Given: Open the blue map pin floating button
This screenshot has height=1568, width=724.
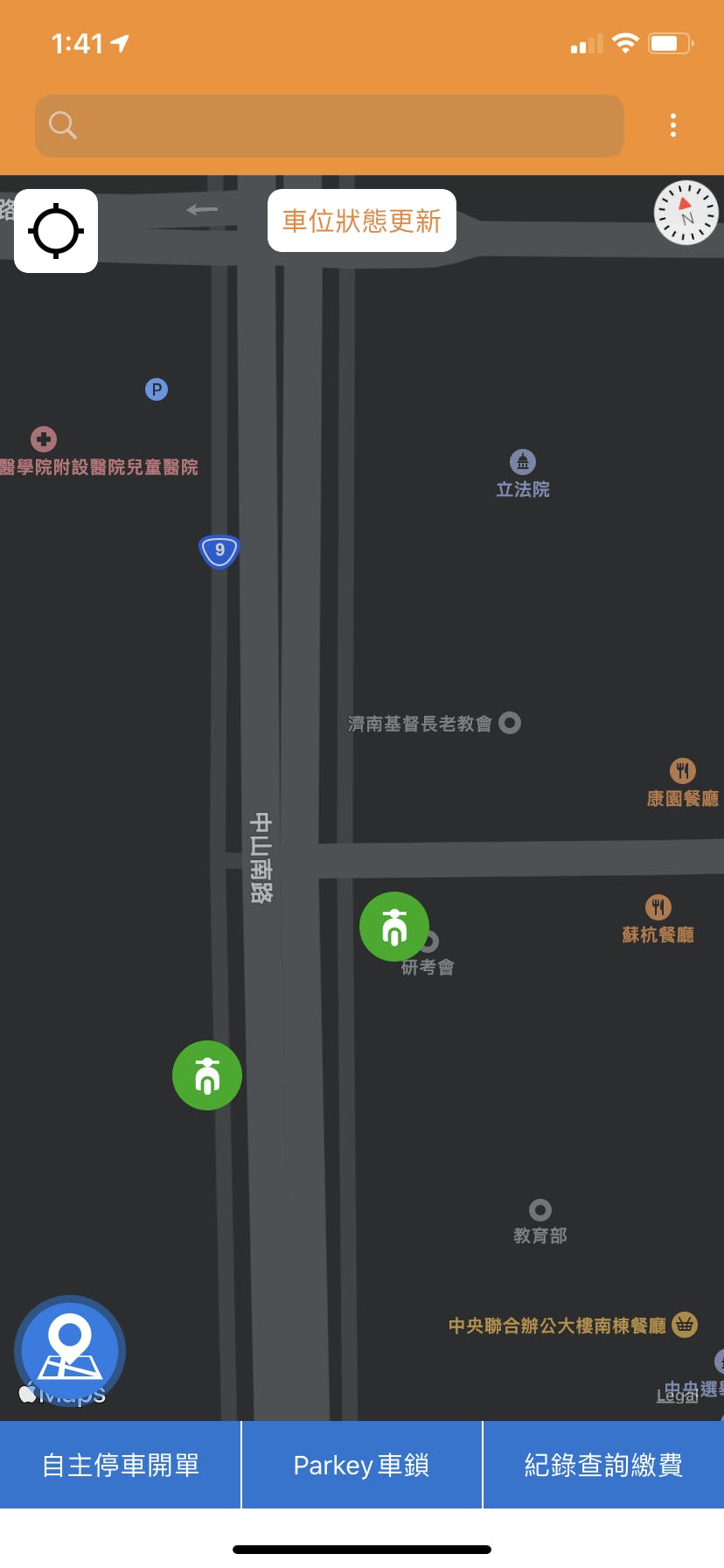Looking at the screenshot, I should click(x=70, y=1350).
